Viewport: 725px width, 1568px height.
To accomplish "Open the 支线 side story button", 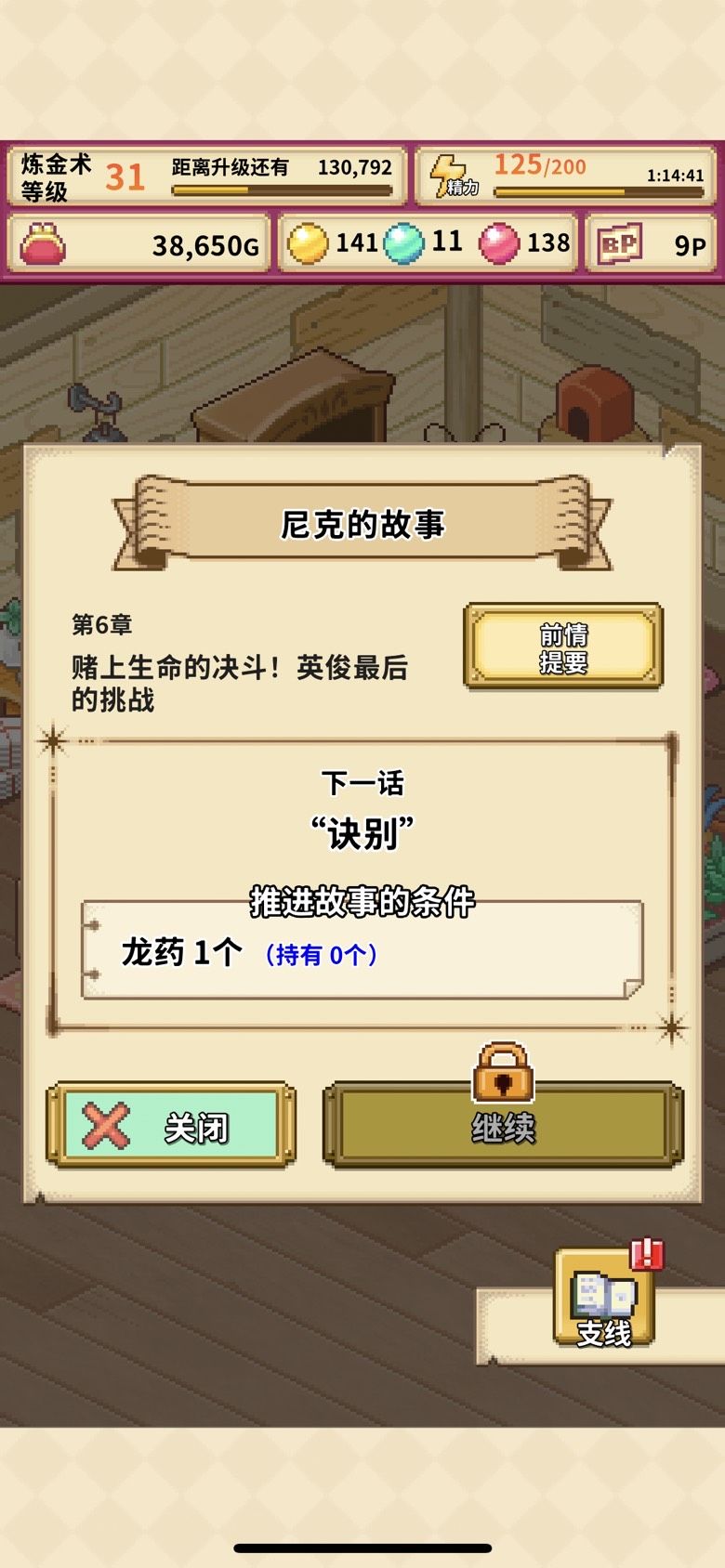I will [606, 1298].
